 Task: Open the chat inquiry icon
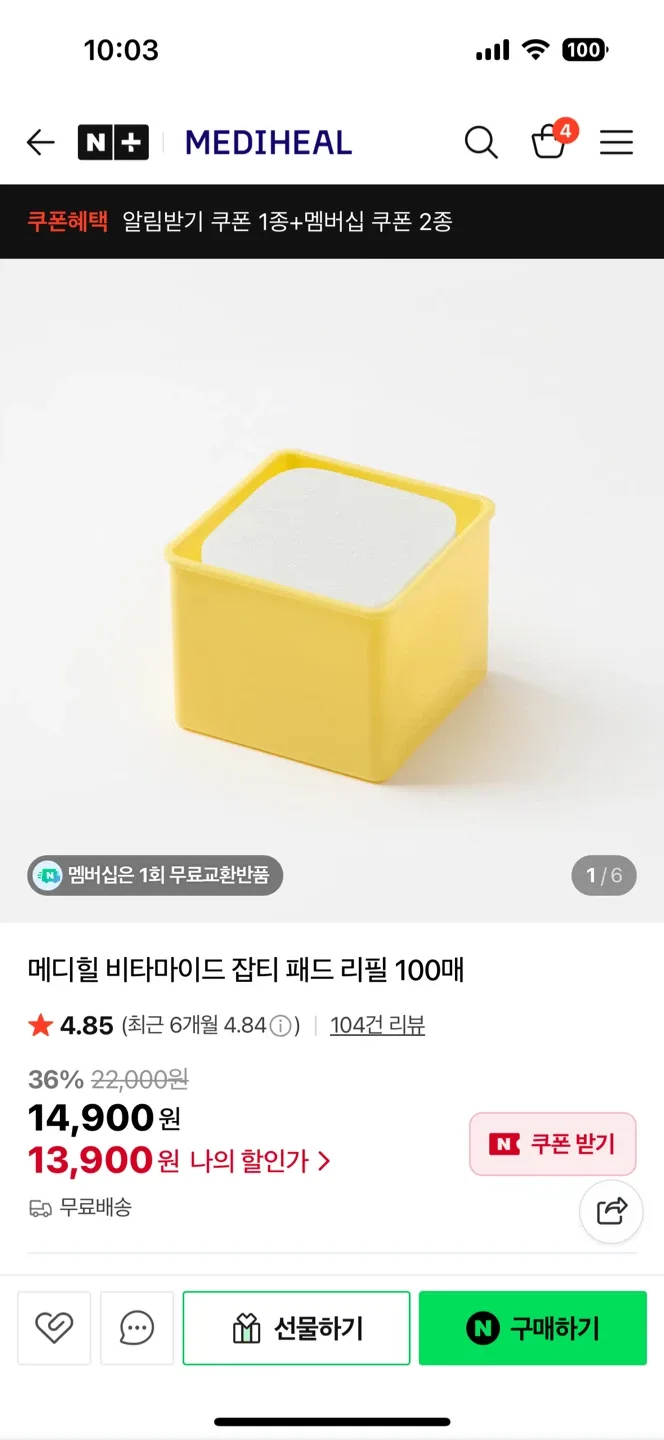click(x=137, y=1328)
